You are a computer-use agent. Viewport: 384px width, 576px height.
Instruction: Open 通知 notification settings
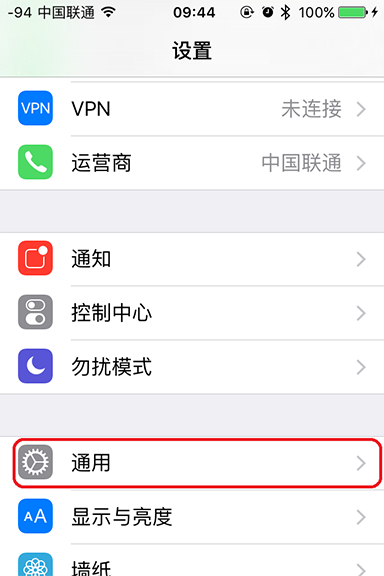(192, 259)
